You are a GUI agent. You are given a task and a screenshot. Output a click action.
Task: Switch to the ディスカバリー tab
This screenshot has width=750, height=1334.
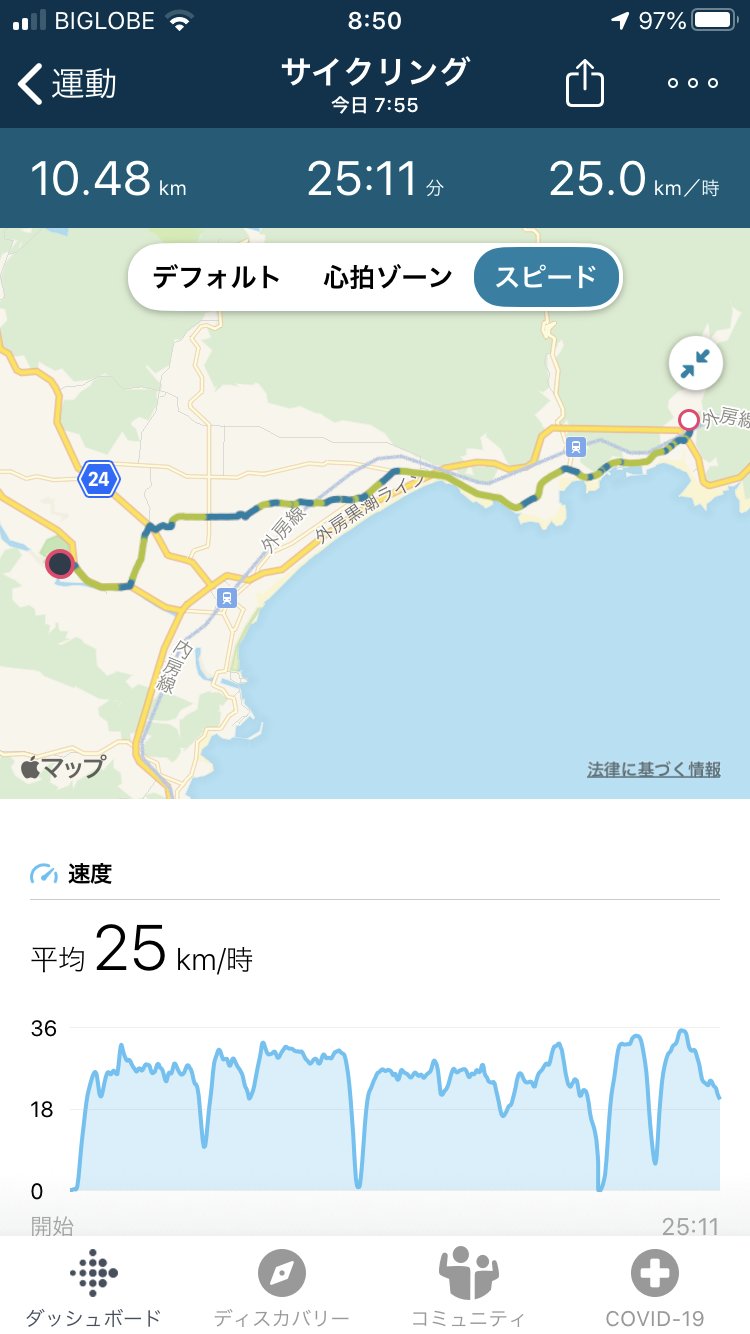[x=281, y=1287]
